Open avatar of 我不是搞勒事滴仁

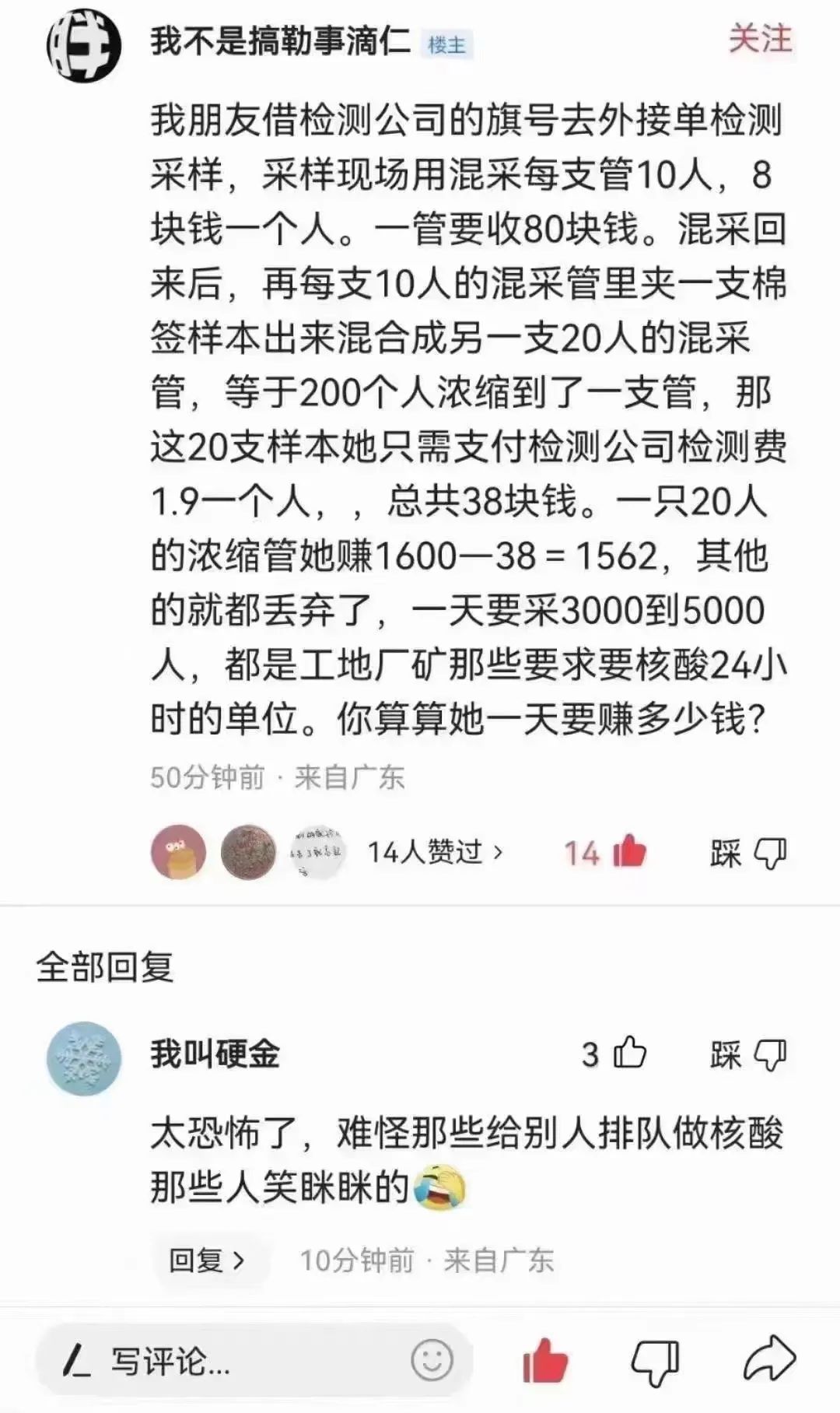[x=84, y=45]
